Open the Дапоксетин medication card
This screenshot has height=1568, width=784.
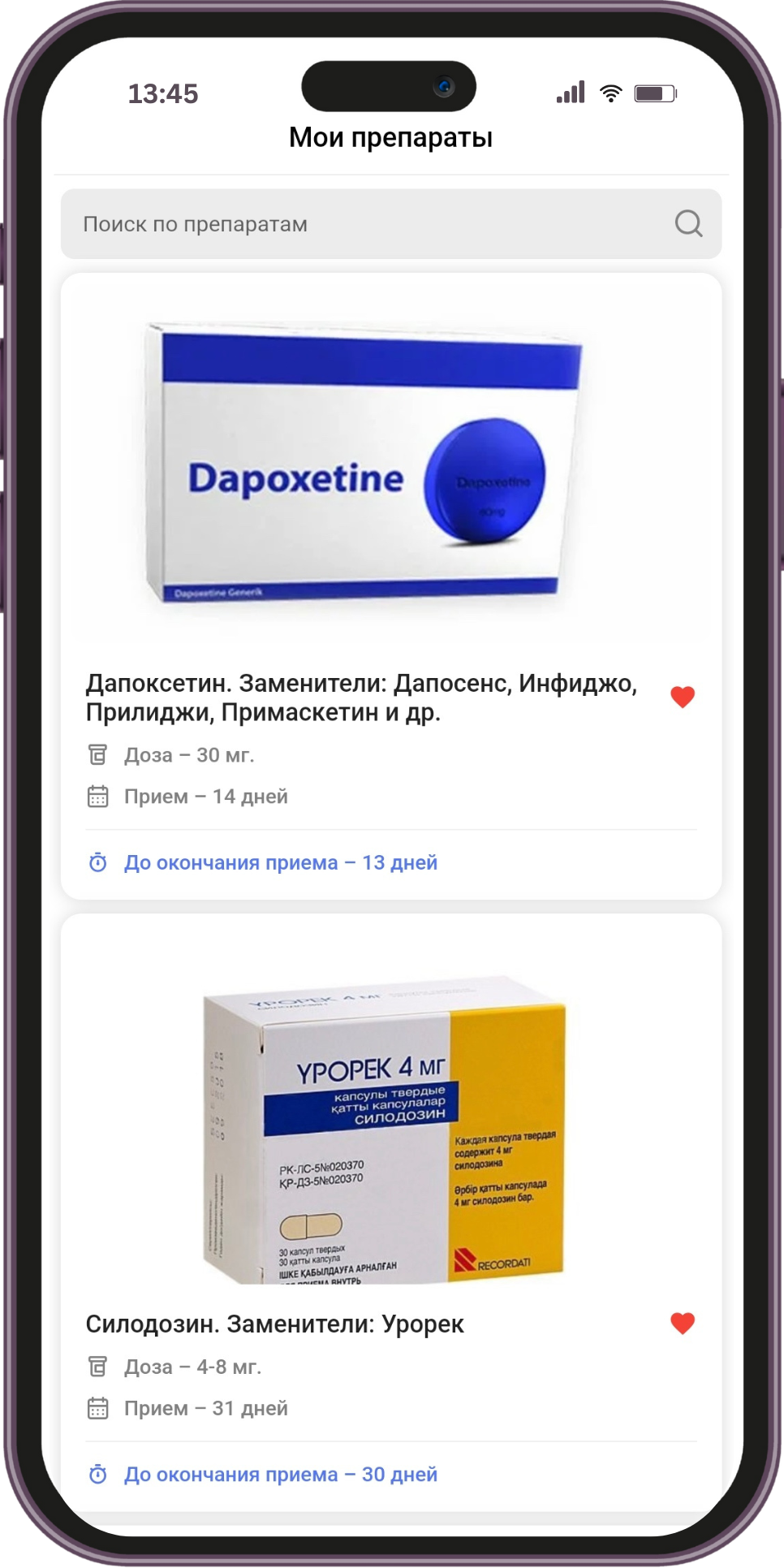tap(361, 698)
